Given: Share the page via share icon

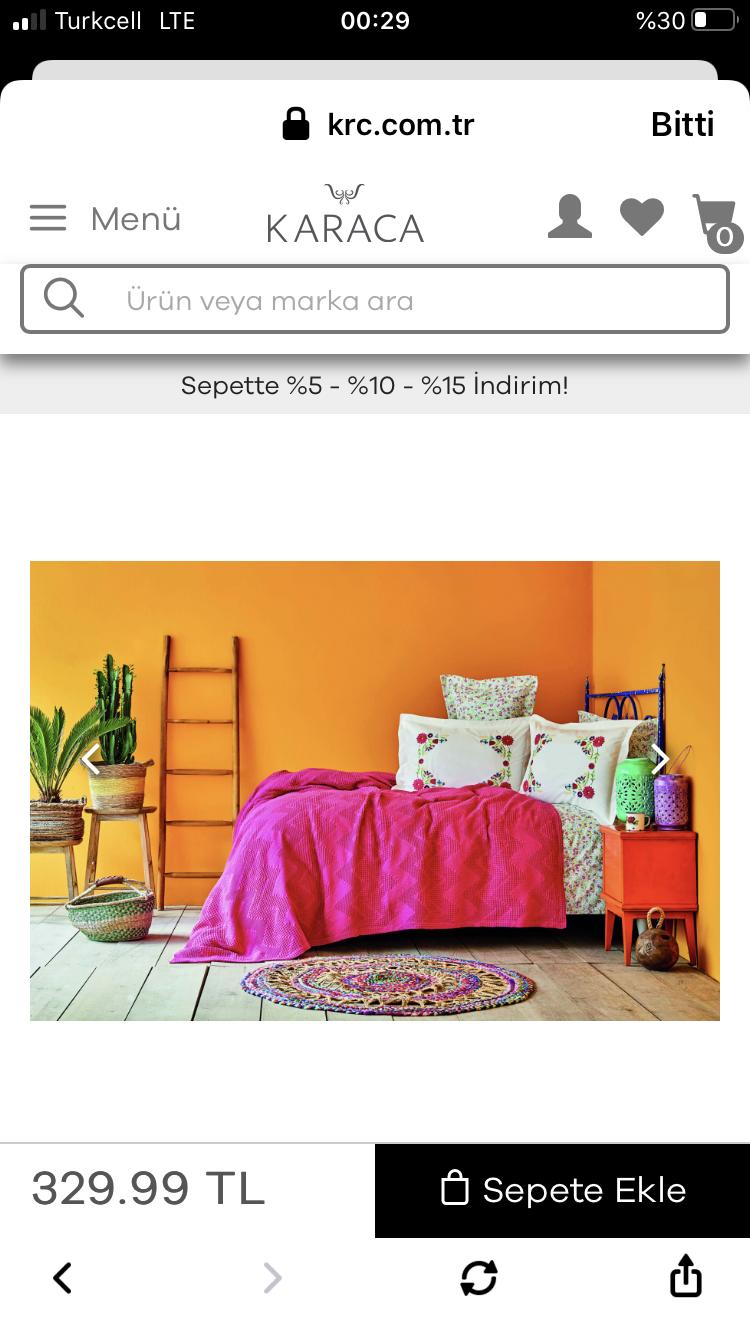Looking at the screenshot, I should pos(686,1276).
